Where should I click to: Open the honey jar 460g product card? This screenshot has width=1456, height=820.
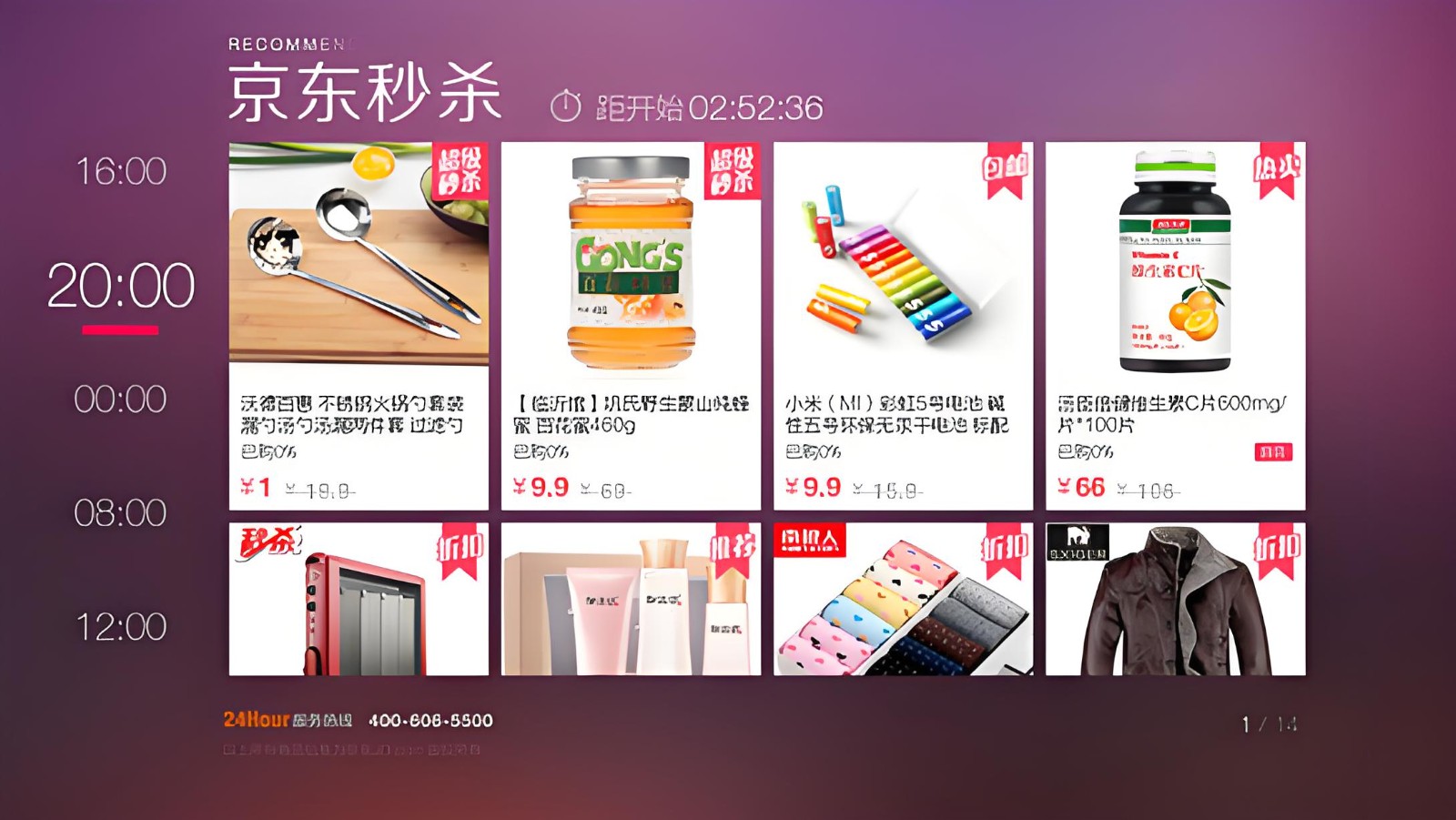(631, 325)
